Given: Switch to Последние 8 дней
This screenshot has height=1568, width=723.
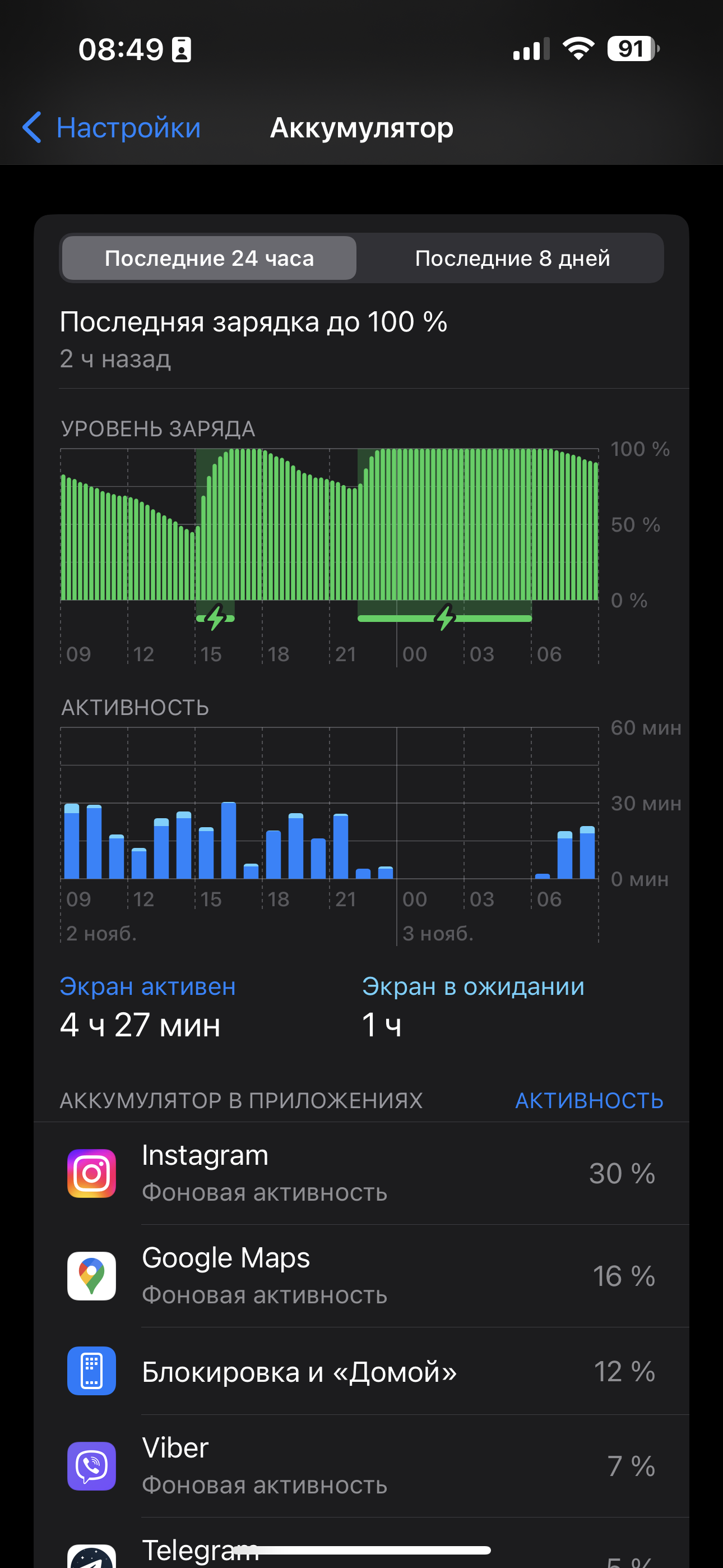Looking at the screenshot, I should [x=512, y=258].
